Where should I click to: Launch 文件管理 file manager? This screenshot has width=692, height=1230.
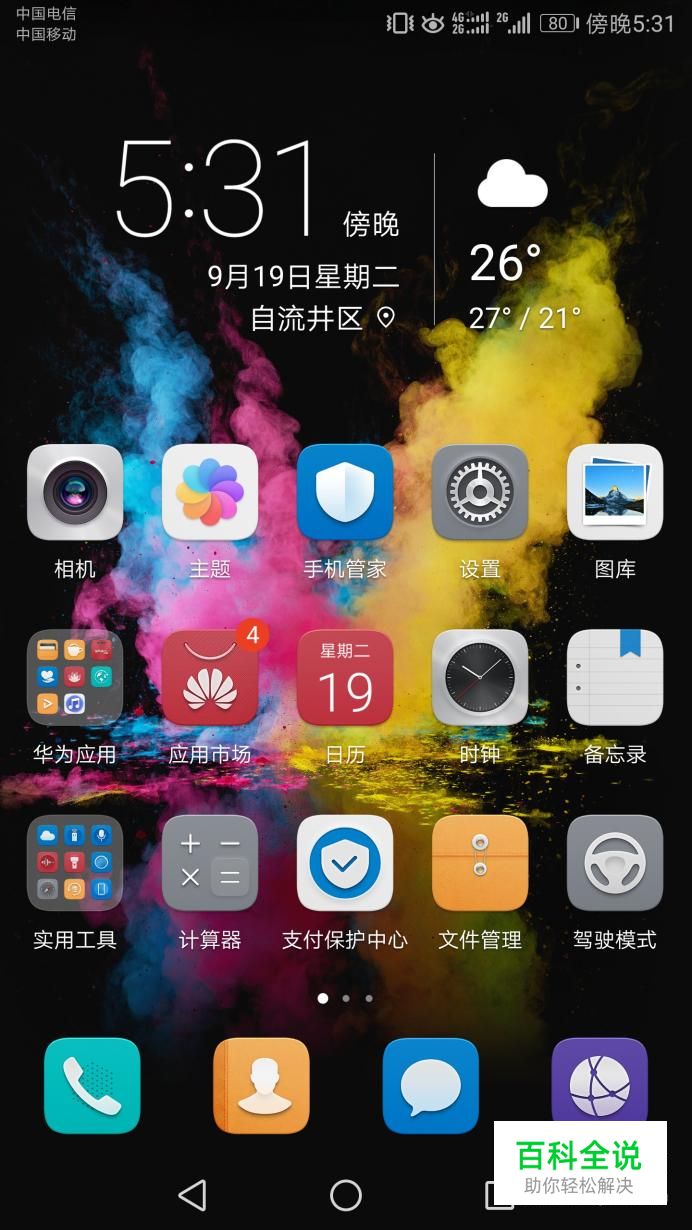[480, 863]
